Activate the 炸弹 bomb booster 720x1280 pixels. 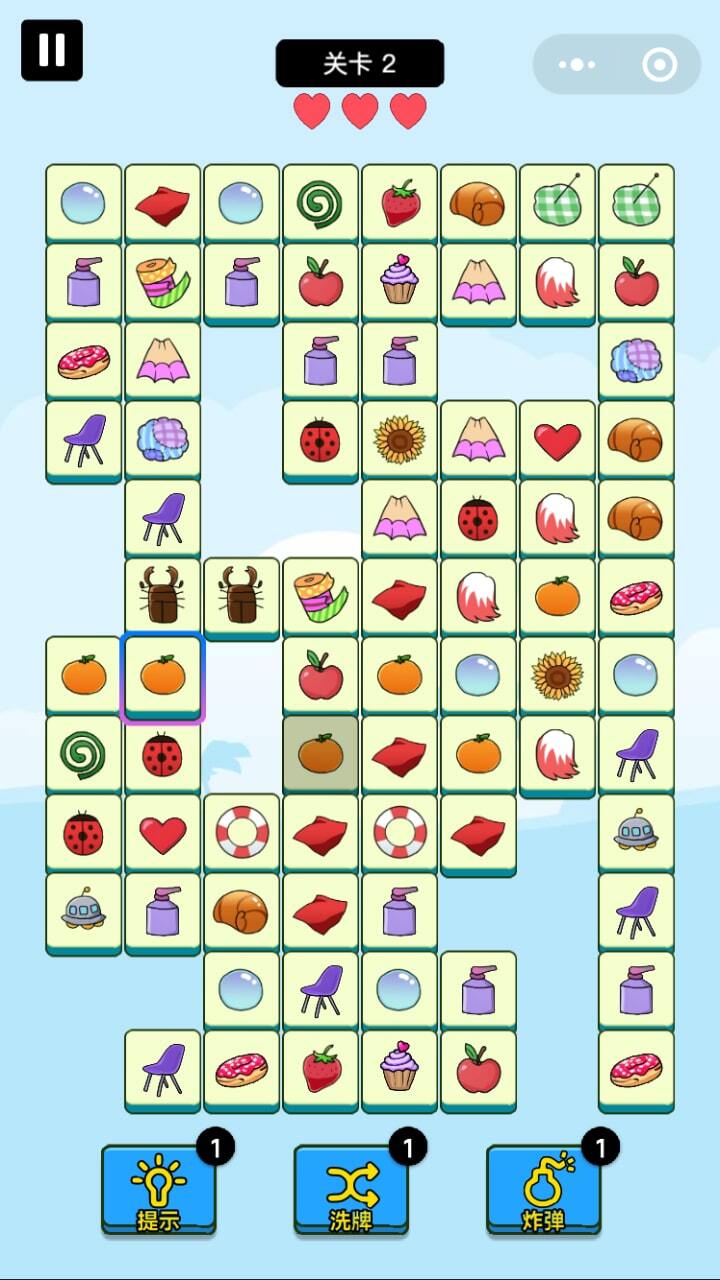543,1189
